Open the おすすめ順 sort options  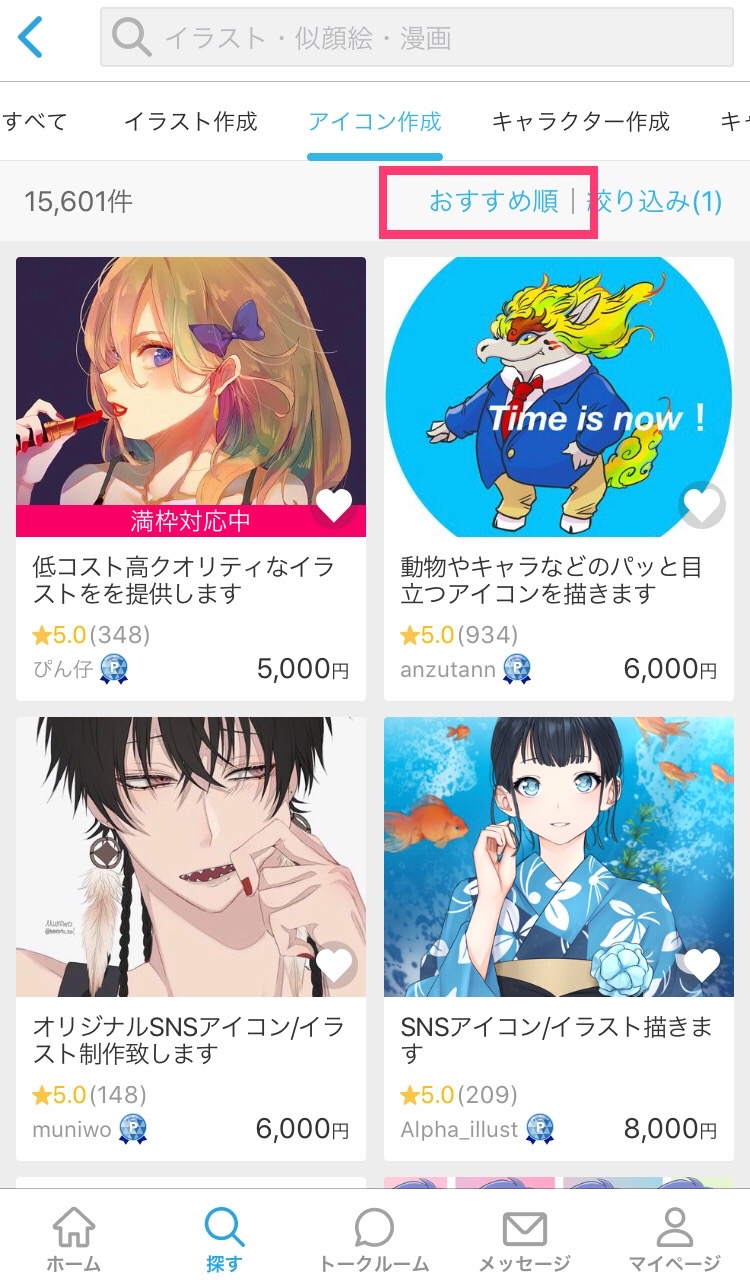coord(494,202)
